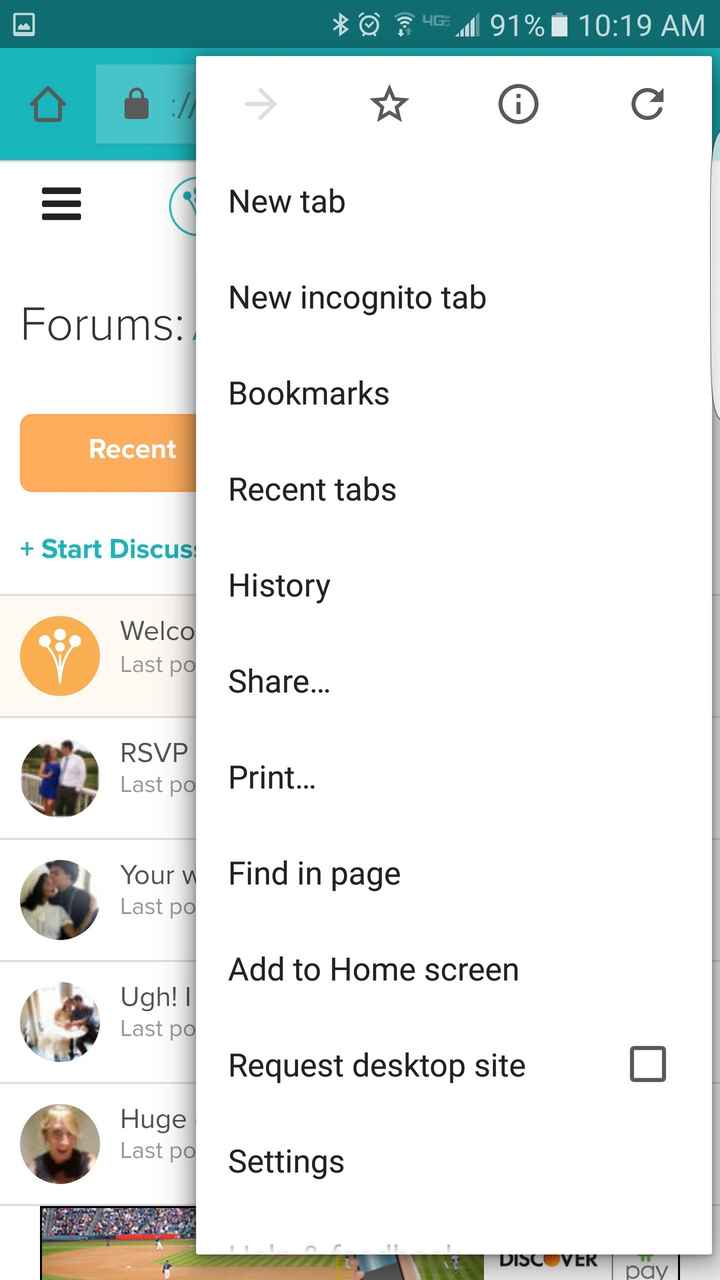720x1280 pixels.
Task: View page info via the info icon
Action: 518,104
